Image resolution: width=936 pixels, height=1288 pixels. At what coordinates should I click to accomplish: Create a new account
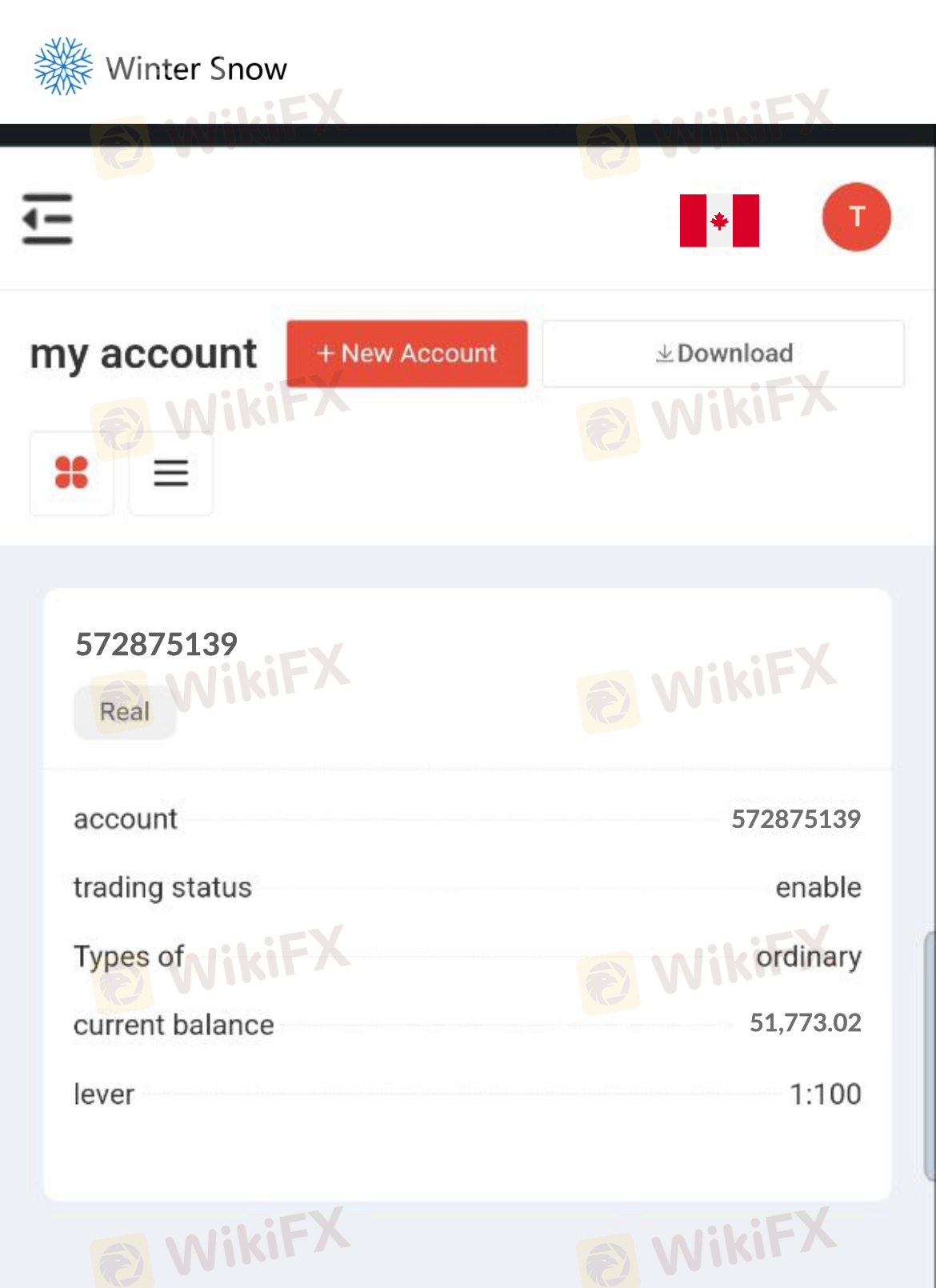coord(407,354)
